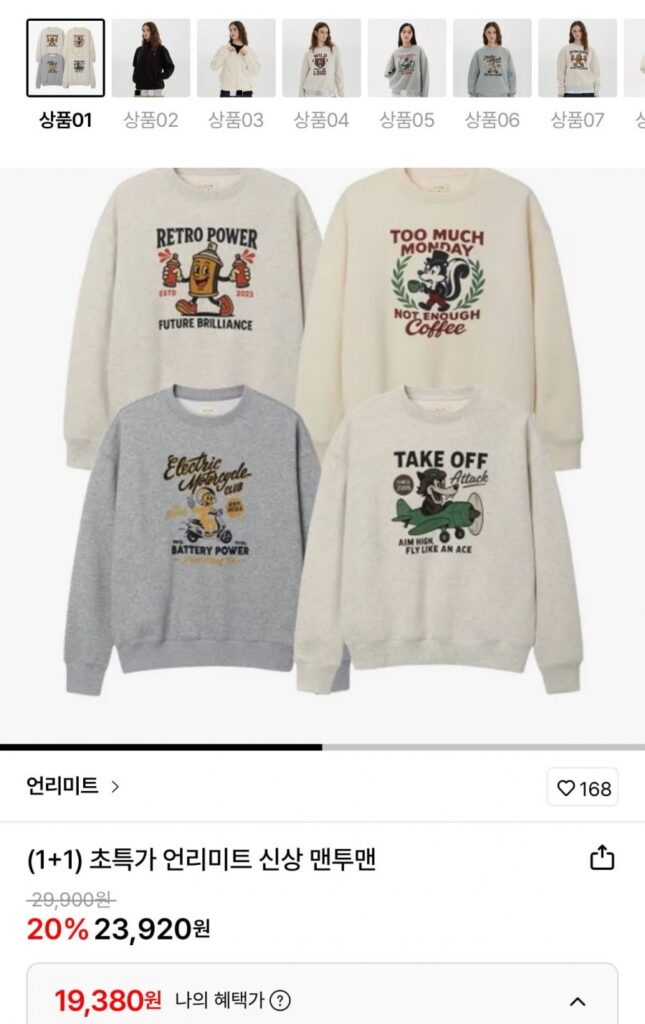Like this product with the heart button
The height and width of the screenshot is (1024, 645).
pyautogui.click(x=583, y=788)
